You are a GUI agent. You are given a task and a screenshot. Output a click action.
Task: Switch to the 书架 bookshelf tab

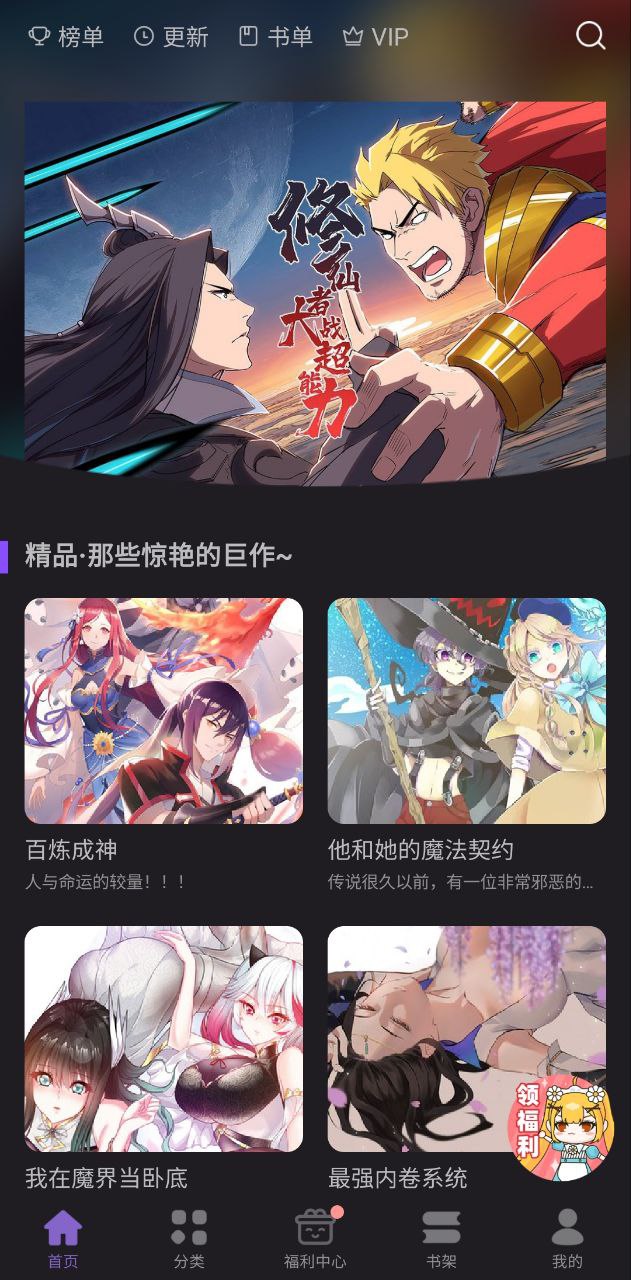(x=441, y=1238)
